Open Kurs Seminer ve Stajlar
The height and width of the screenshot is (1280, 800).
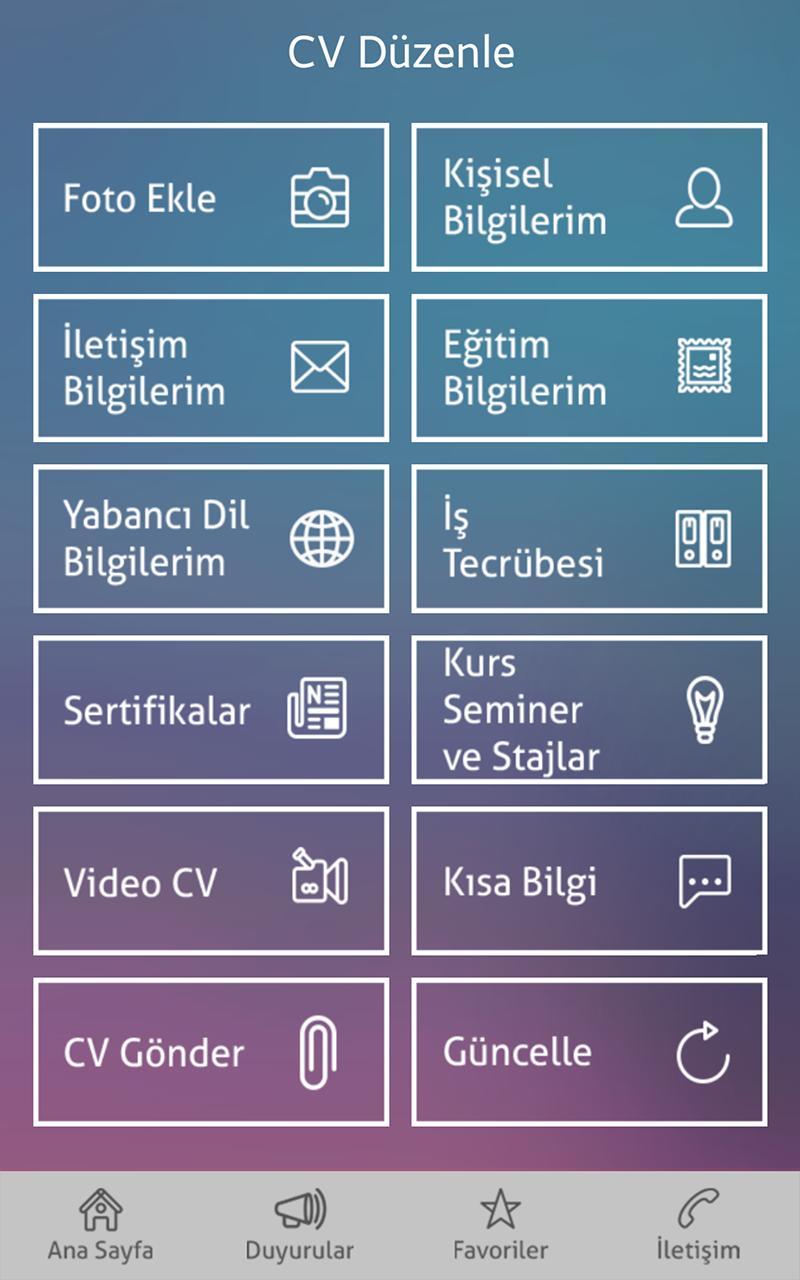point(589,710)
